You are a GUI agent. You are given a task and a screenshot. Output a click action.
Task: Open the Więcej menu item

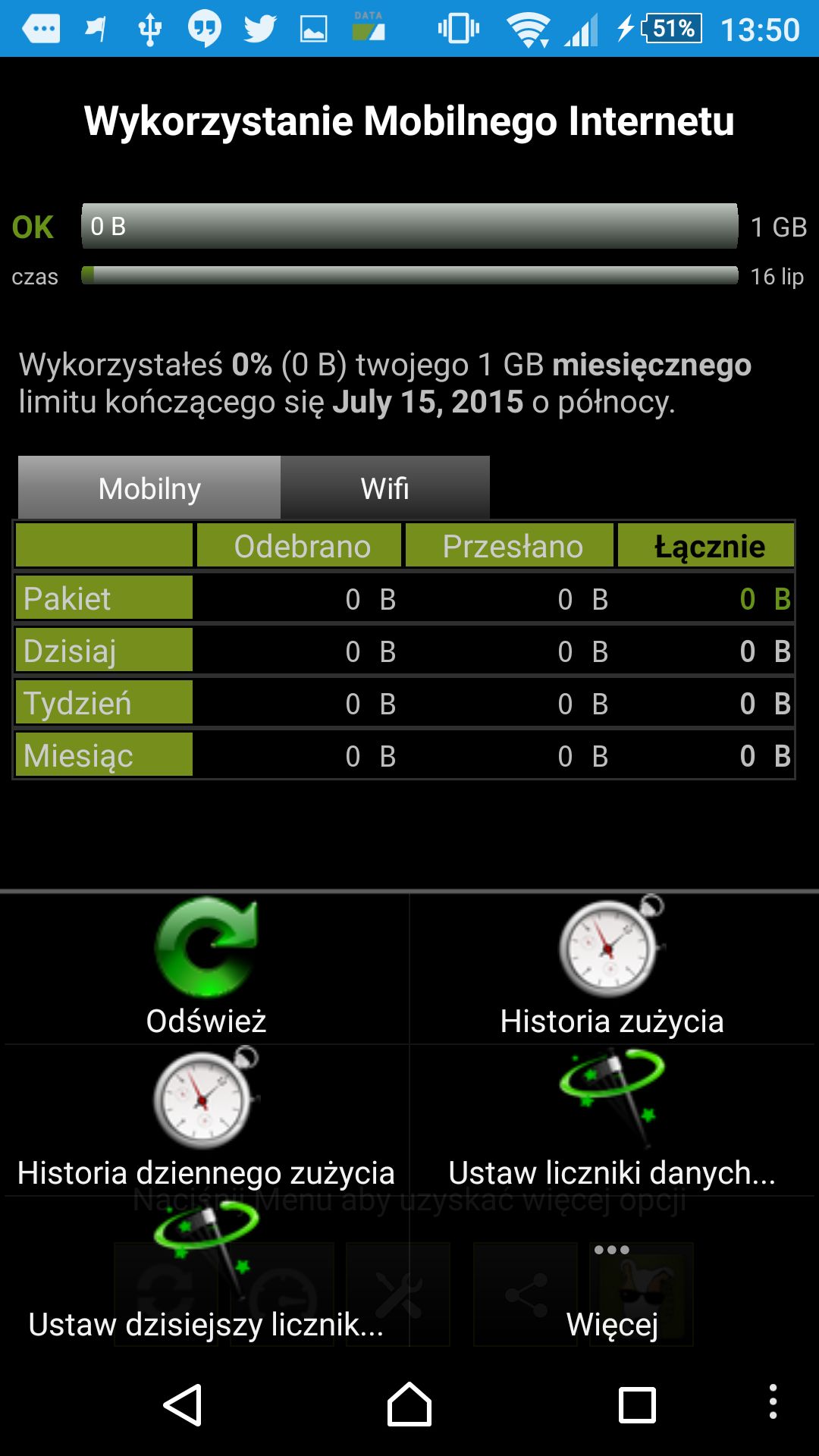coord(613,1272)
